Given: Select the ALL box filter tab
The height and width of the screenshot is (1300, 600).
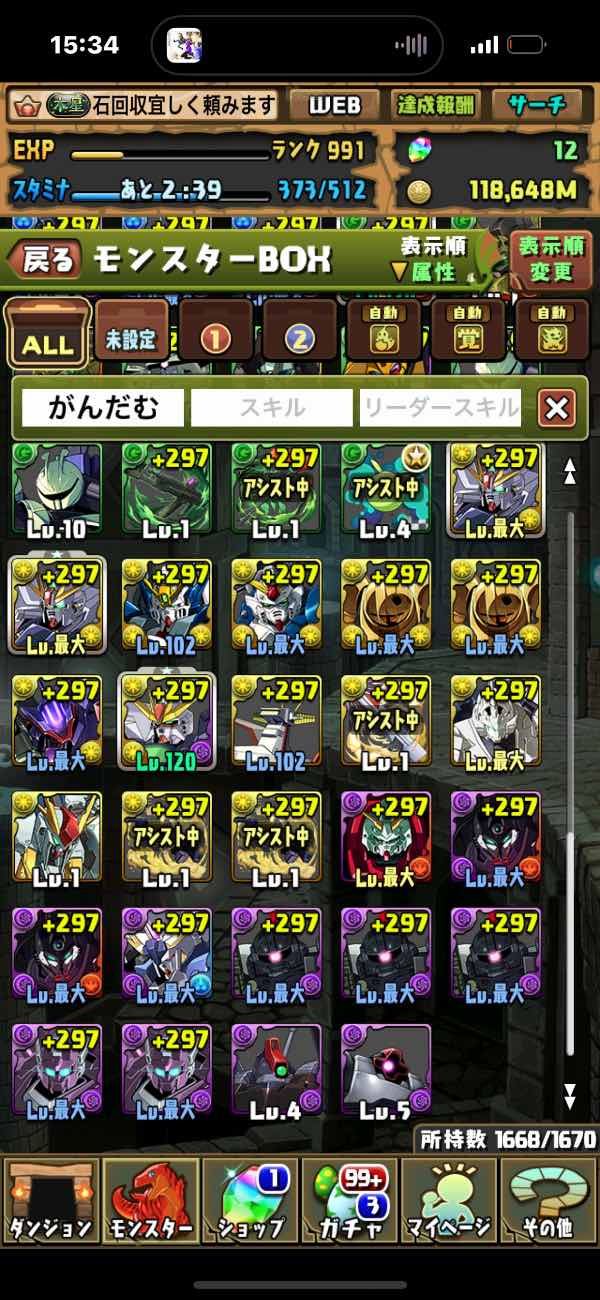Looking at the screenshot, I should [x=47, y=334].
